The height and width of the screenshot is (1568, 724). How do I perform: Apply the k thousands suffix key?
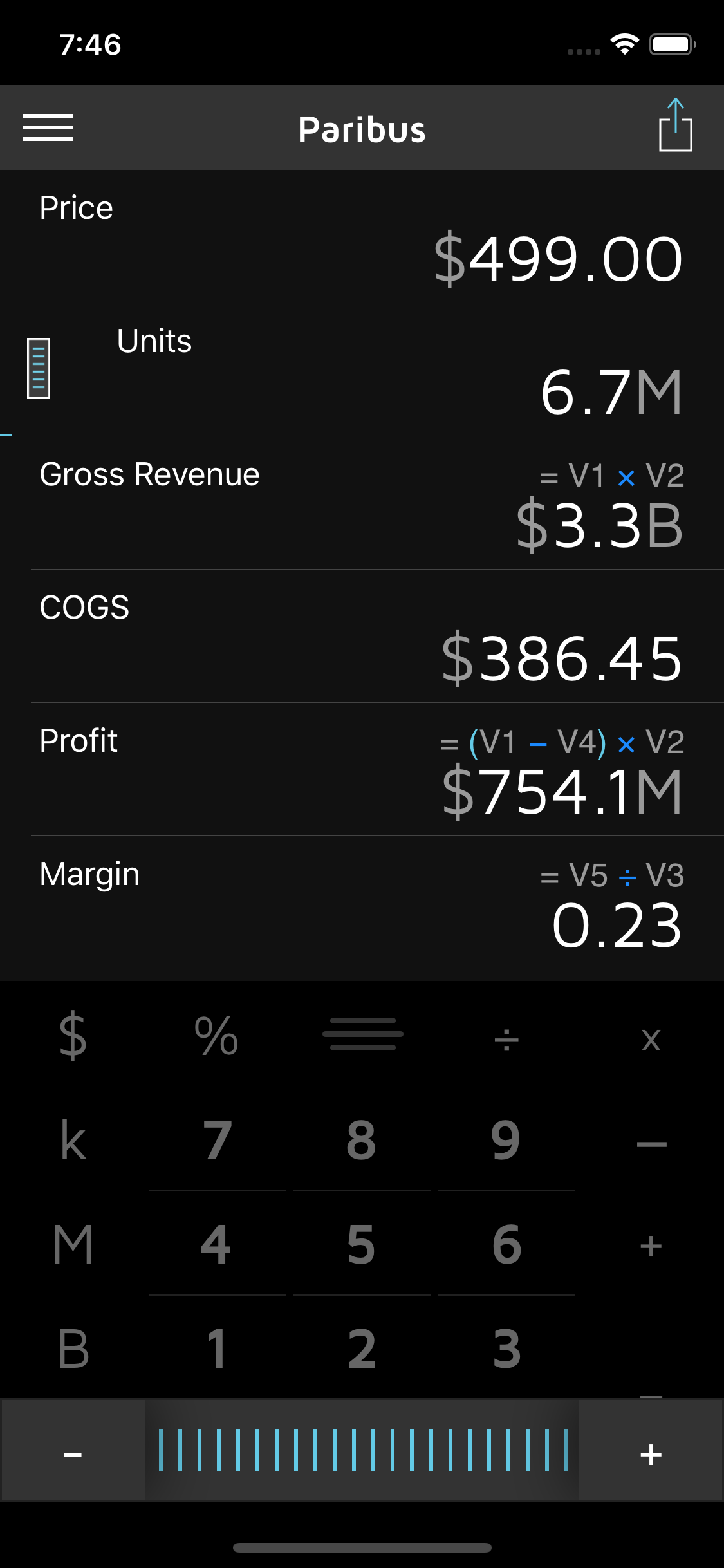73,1140
